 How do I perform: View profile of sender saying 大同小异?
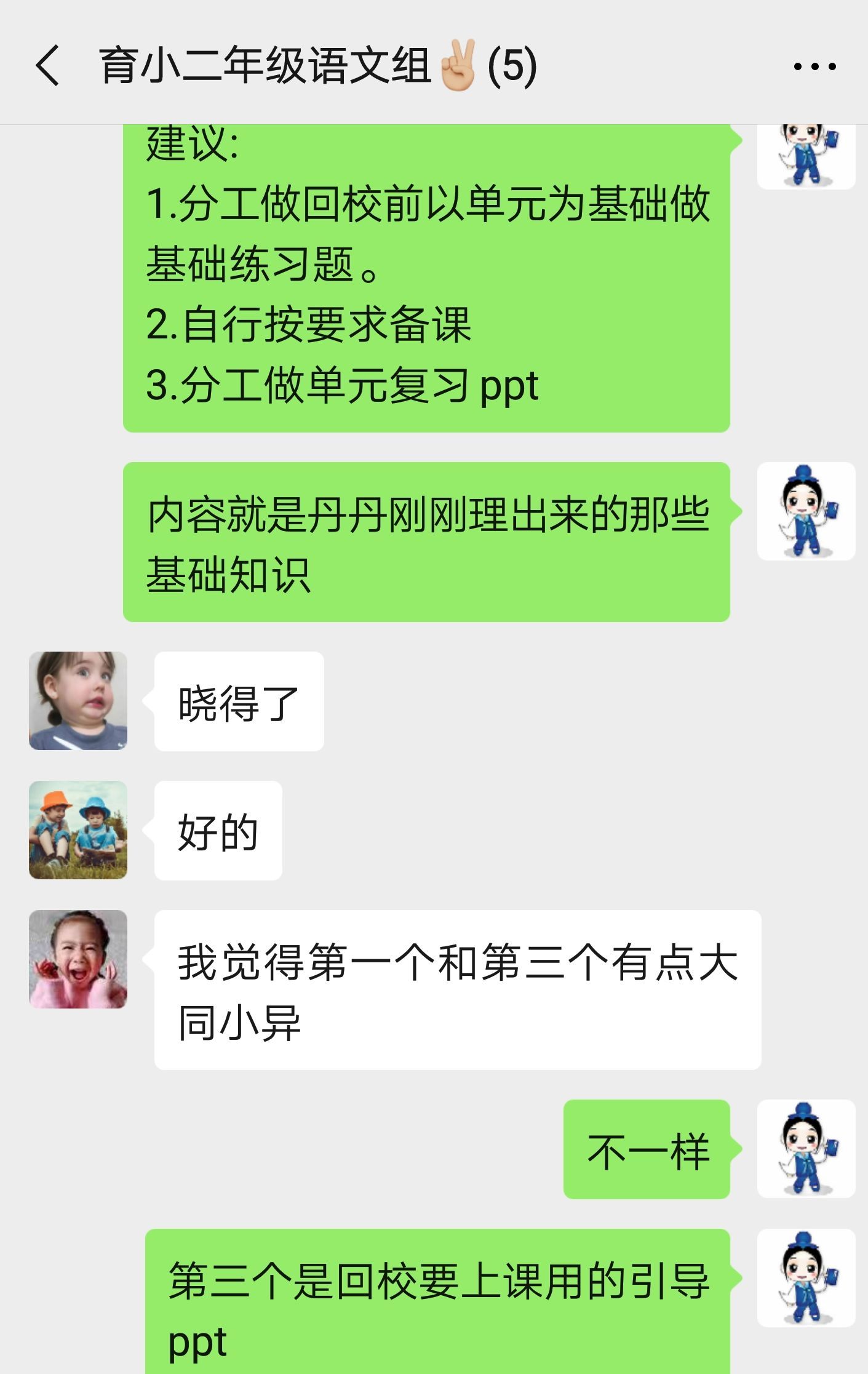coord(78,959)
